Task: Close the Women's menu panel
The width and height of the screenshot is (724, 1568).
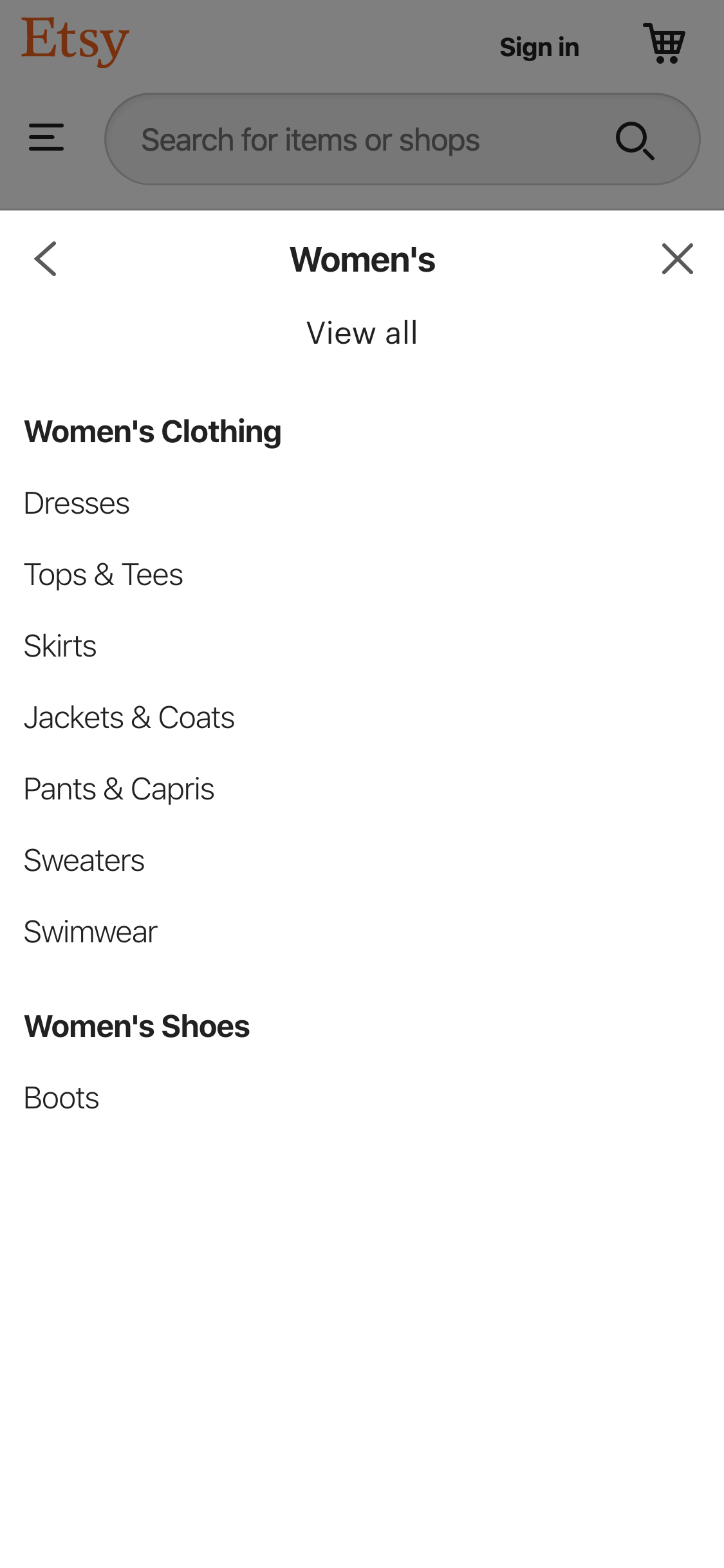Action: click(677, 259)
